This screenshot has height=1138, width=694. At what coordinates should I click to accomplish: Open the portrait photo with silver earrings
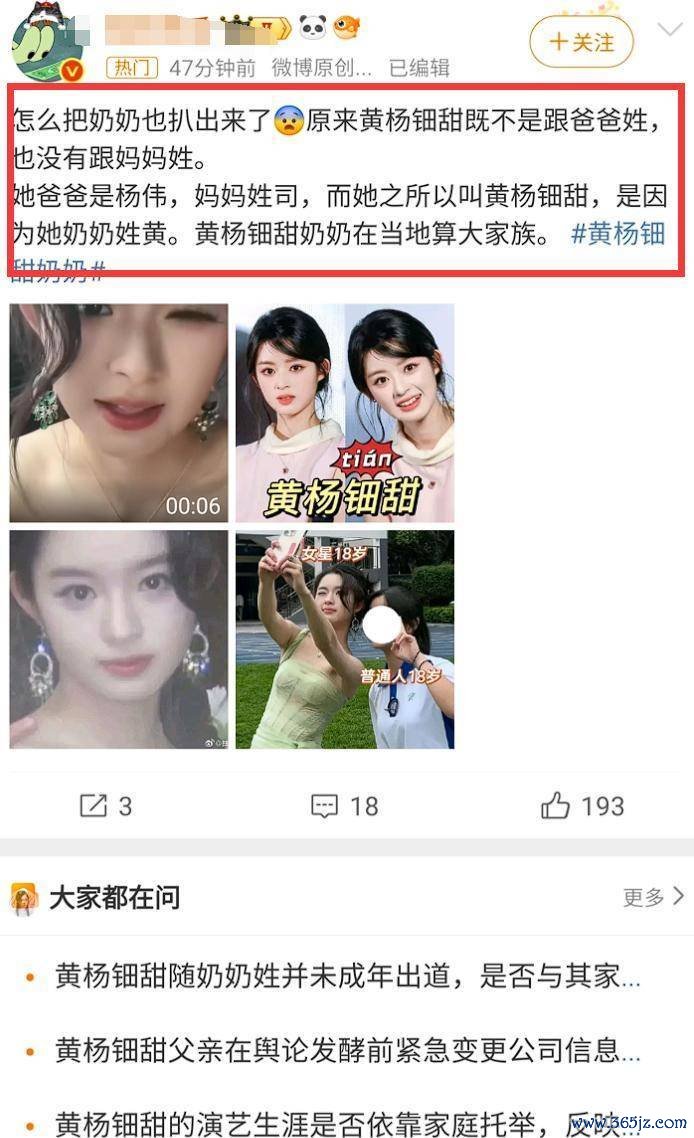point(119,639)
